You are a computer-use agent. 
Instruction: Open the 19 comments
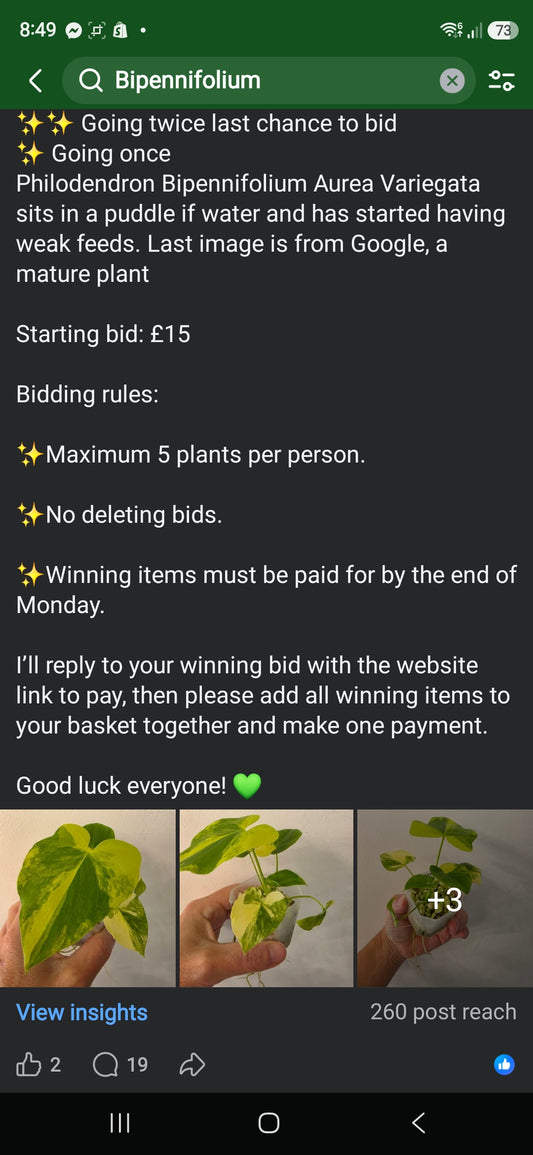(120, 1064)
